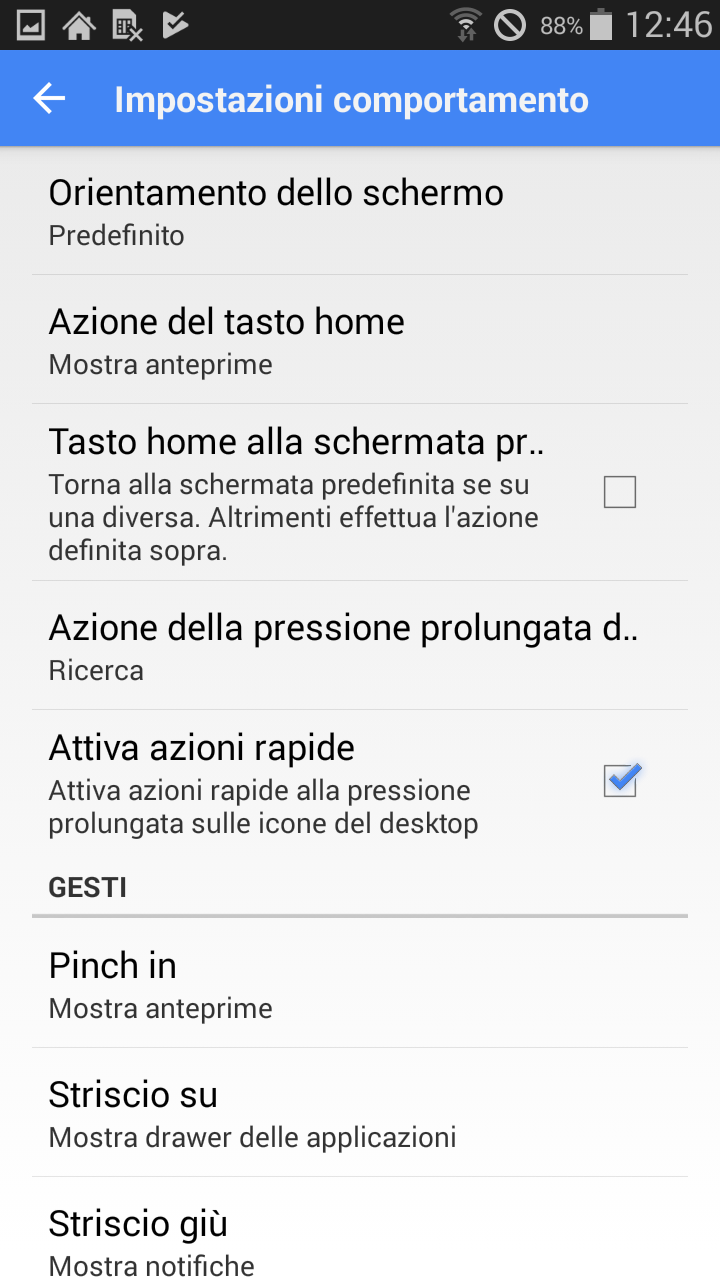Open Azione del tasto home setting
This screenshot has width=720, height=1280.
coord(360,340)
